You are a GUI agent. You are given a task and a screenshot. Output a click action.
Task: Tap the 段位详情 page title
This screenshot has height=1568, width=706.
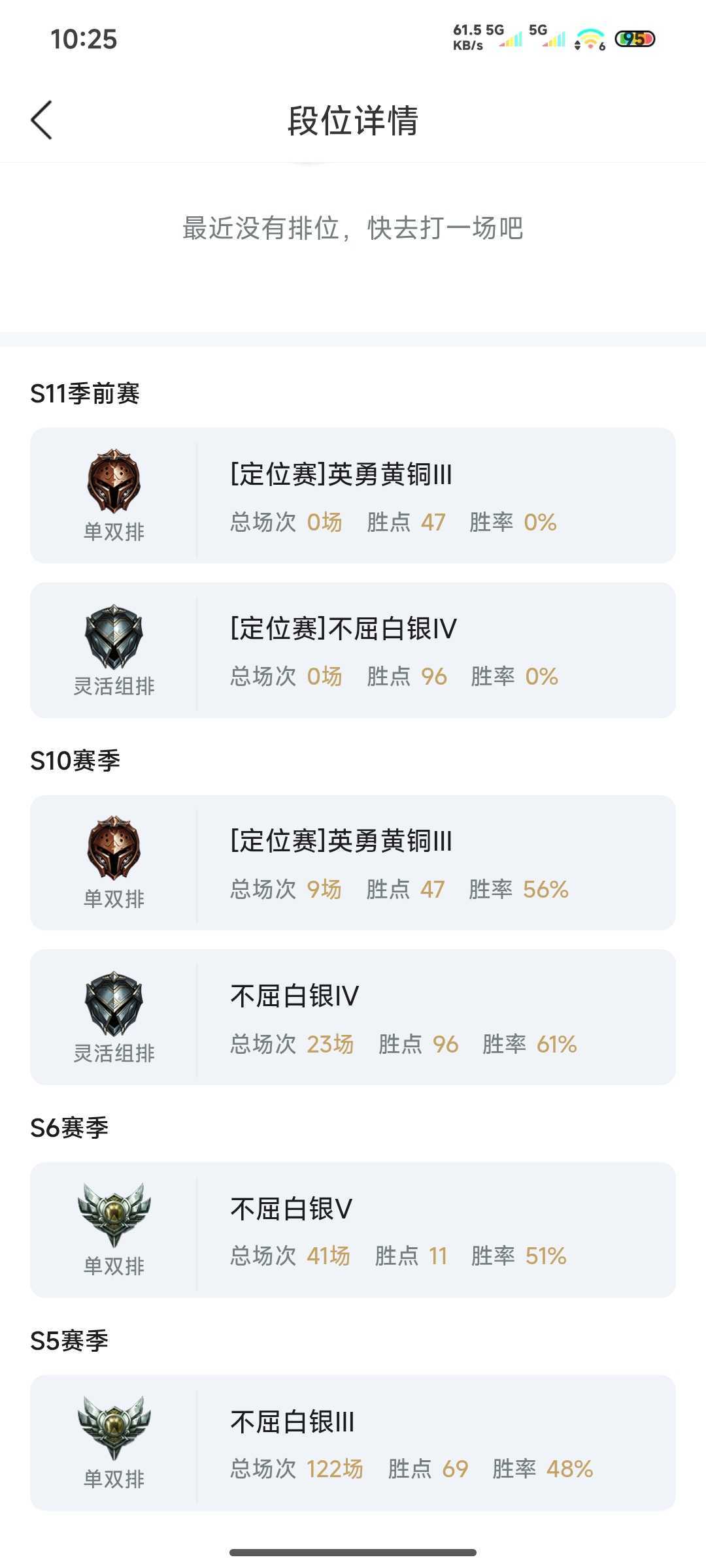pyautogui.click(x=353, y=121)
